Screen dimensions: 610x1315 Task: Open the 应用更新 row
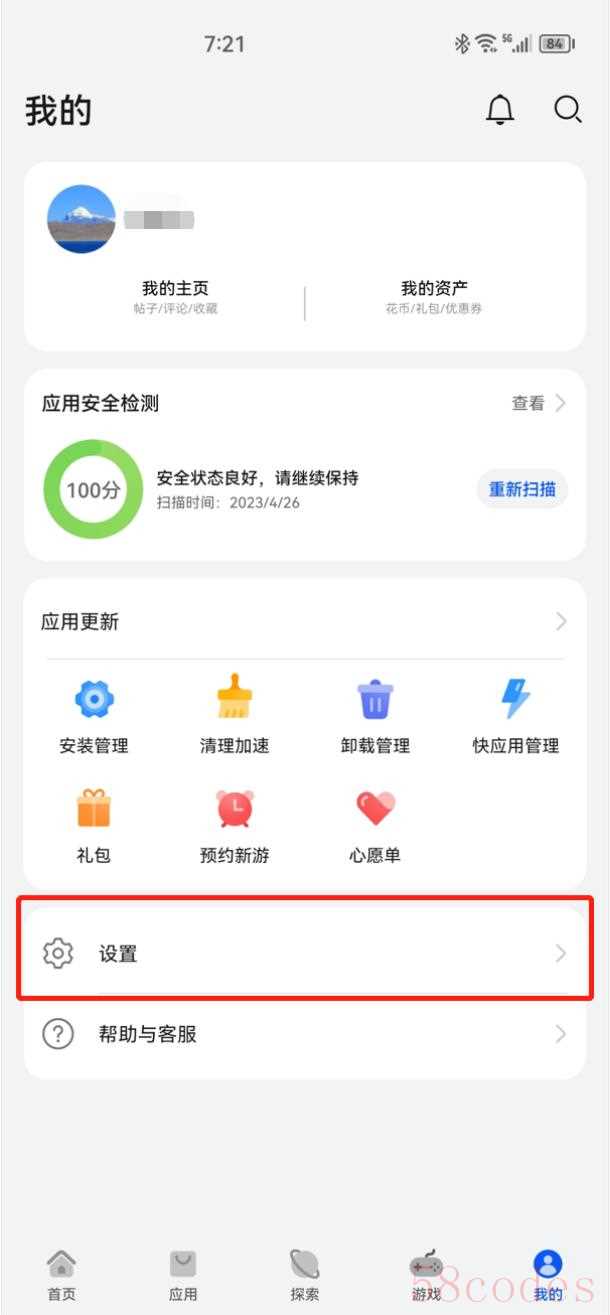click(x=304, y=622)
